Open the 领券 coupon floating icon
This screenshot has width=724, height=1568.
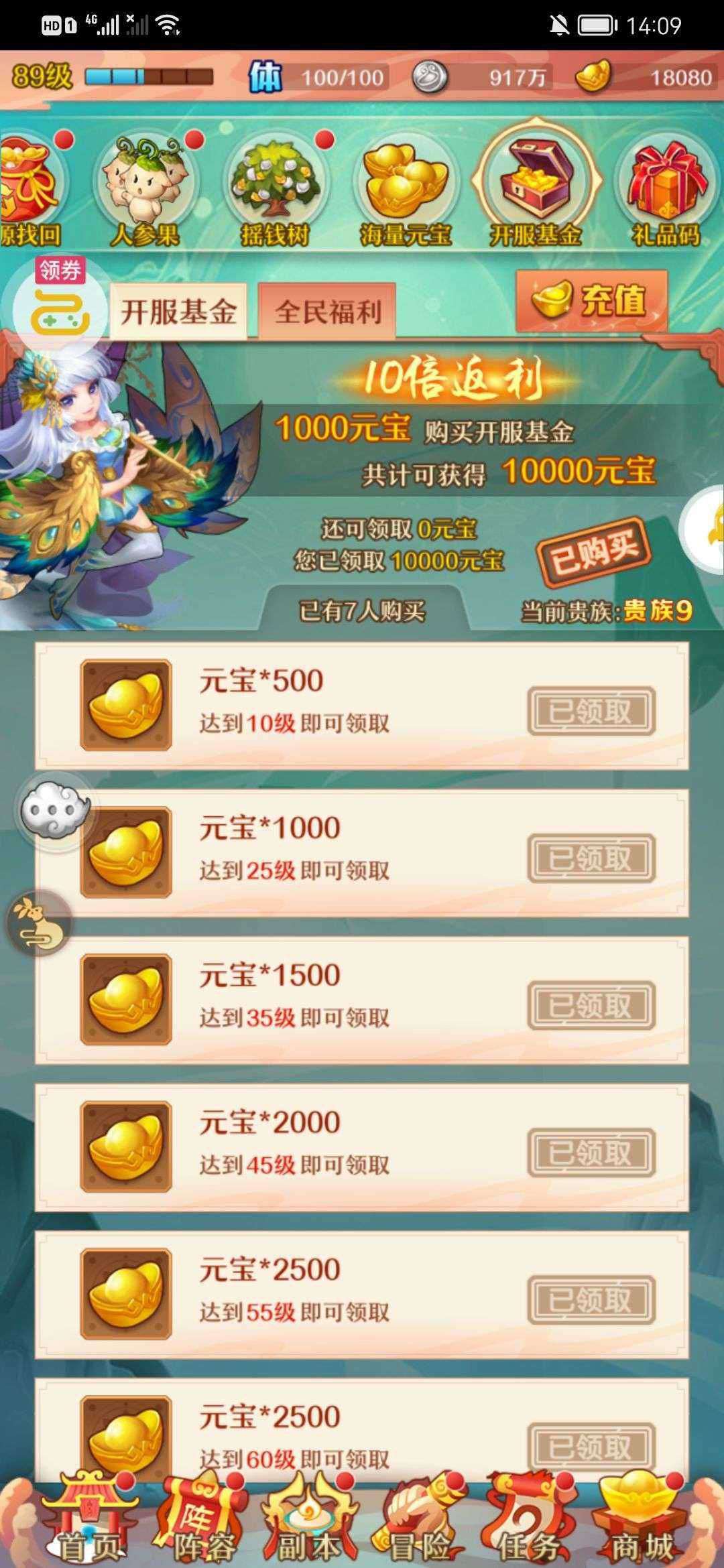[x=60, y=306]
